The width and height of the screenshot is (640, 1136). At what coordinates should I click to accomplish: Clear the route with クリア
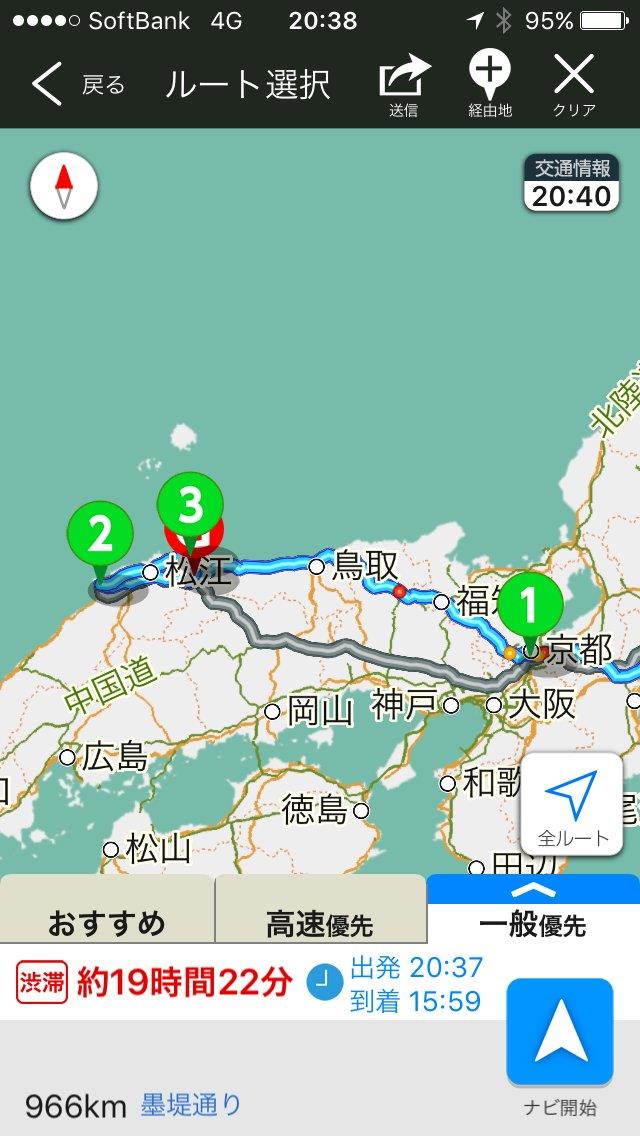click(574, 85)
